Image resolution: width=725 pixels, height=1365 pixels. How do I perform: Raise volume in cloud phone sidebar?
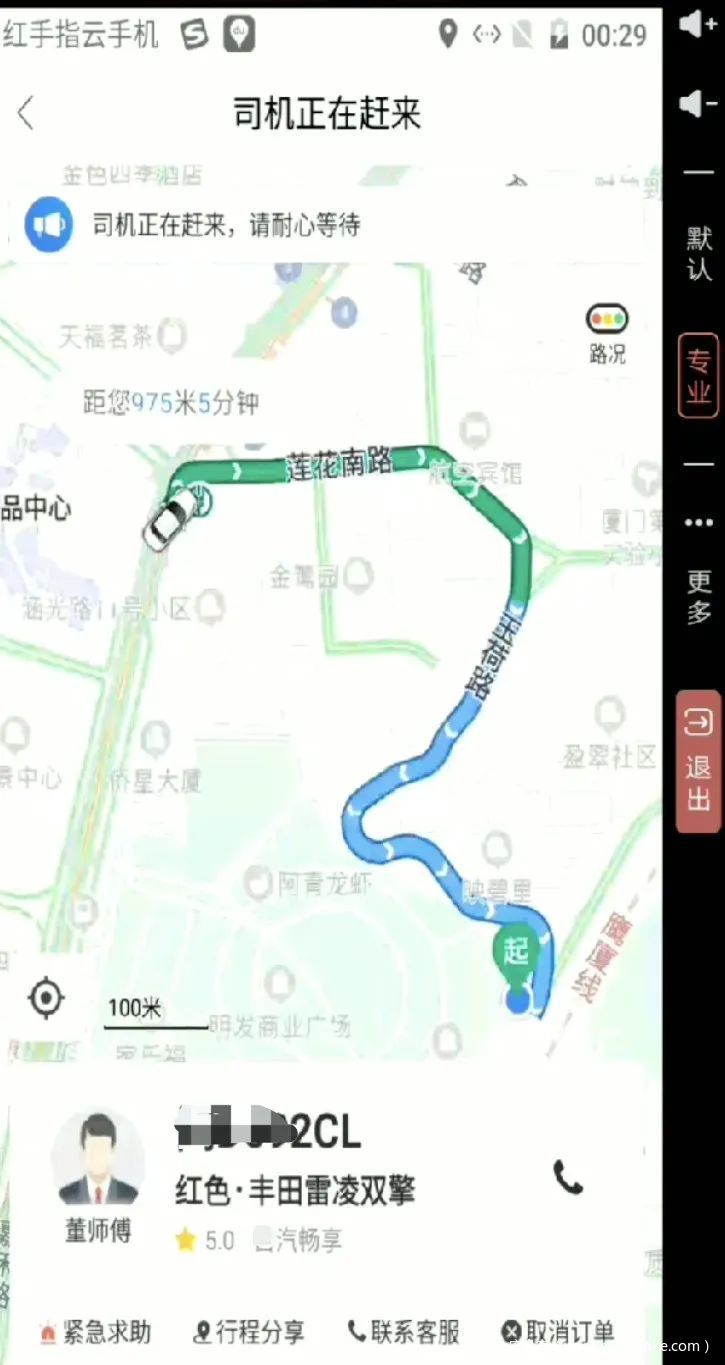pyautogui.click(x=698, y=24)
